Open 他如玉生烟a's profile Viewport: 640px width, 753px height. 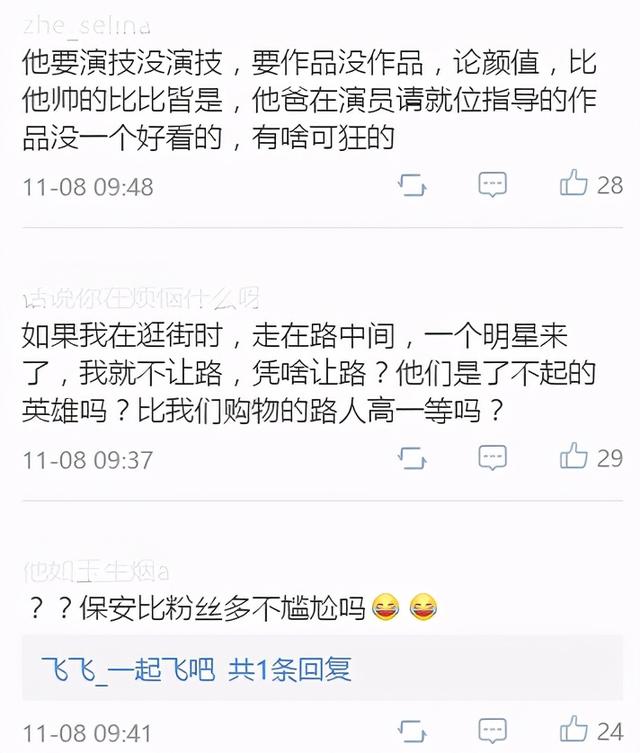tap(96, 570)
